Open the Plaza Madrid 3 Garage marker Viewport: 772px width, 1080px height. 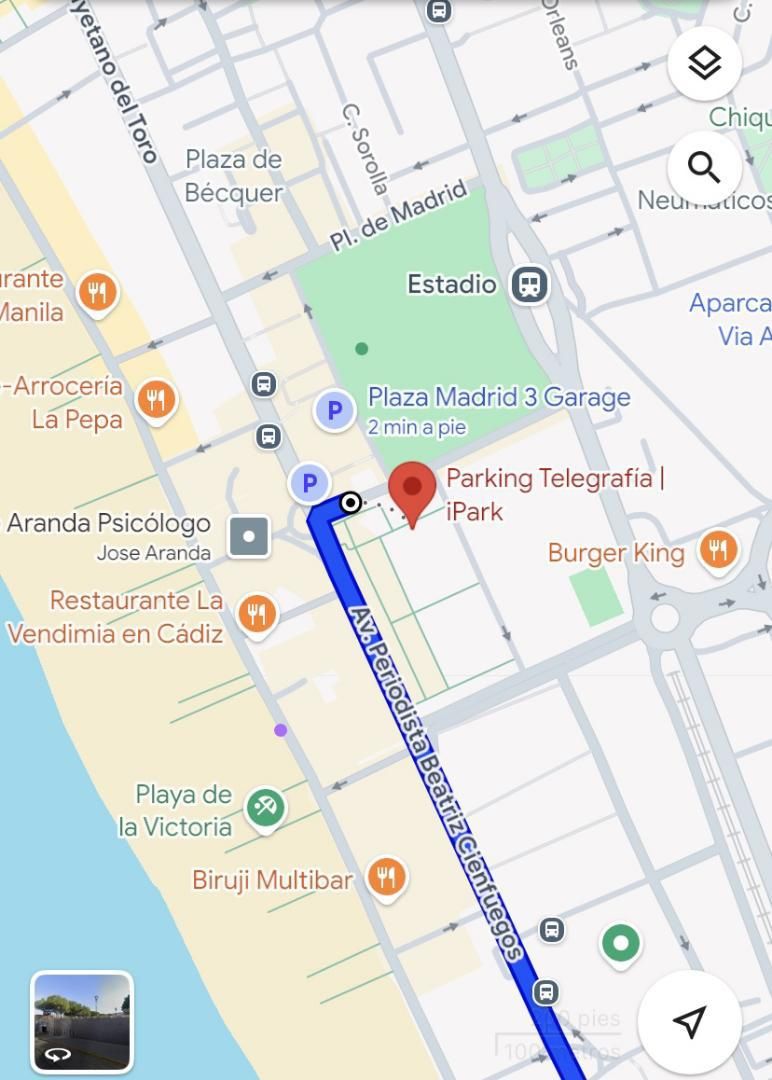[x=335, y=410]
